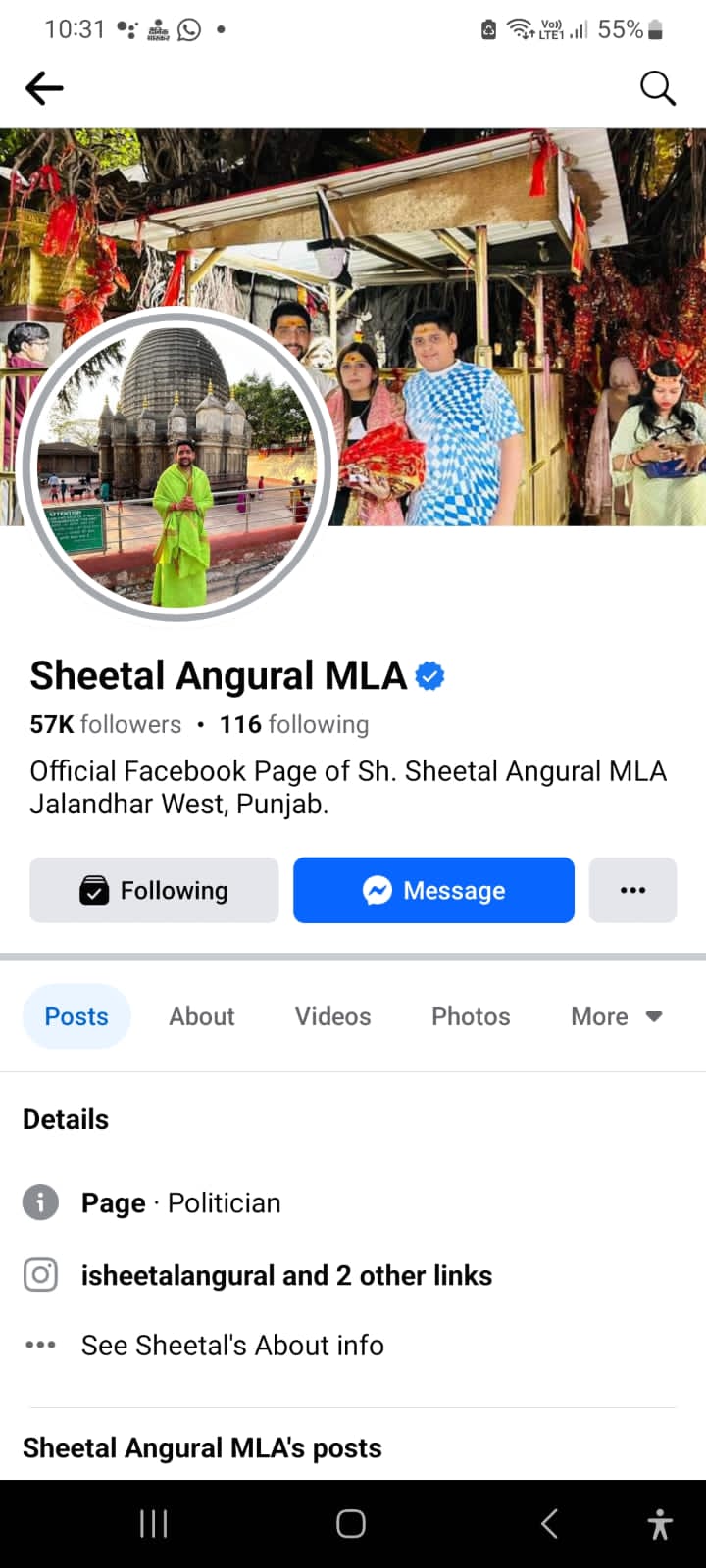Tap the system home button
This screenshot has width=706, height=1568.
[351, 1524]
